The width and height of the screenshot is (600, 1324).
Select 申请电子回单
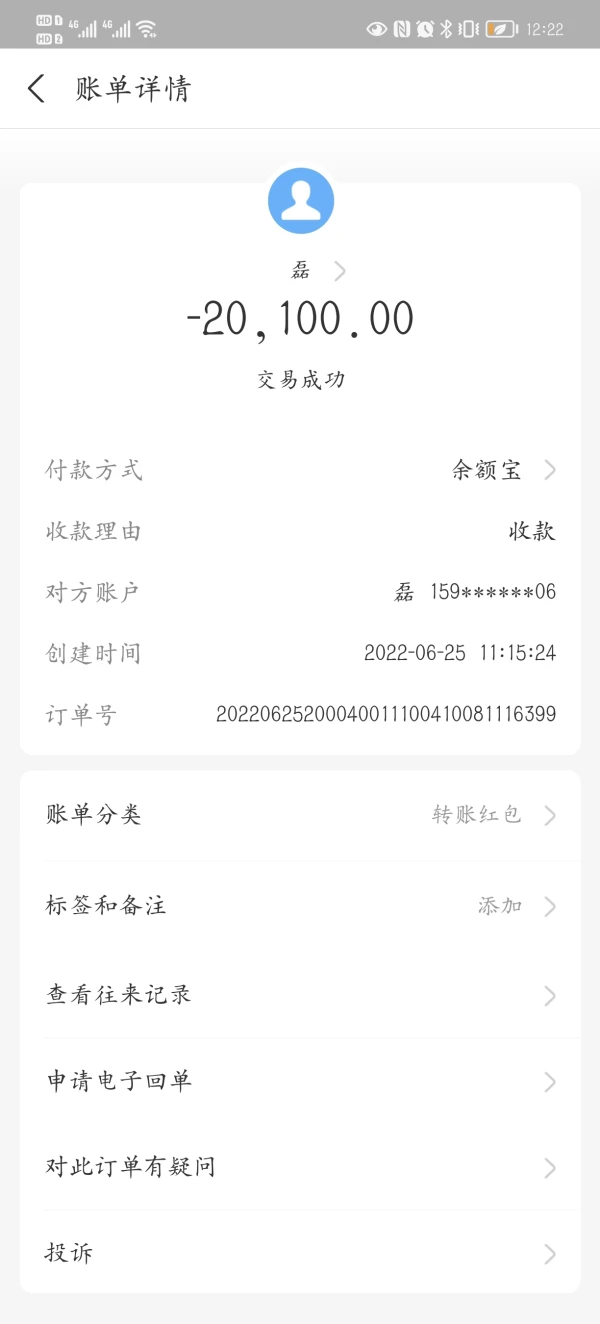[x=300, y=1081]
